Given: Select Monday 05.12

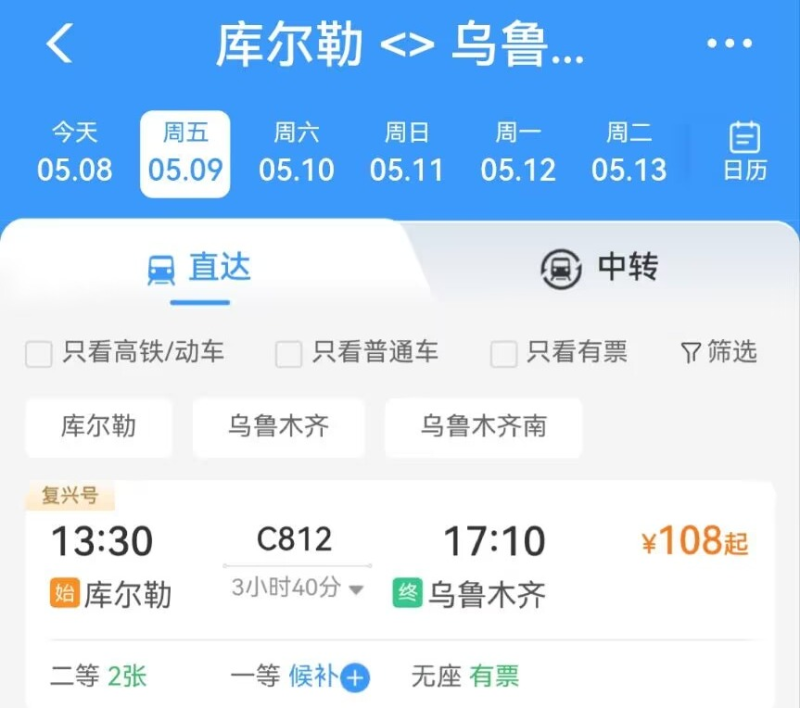Looking at the screenshot, I should pyautogui.click(x=518, y=152).
